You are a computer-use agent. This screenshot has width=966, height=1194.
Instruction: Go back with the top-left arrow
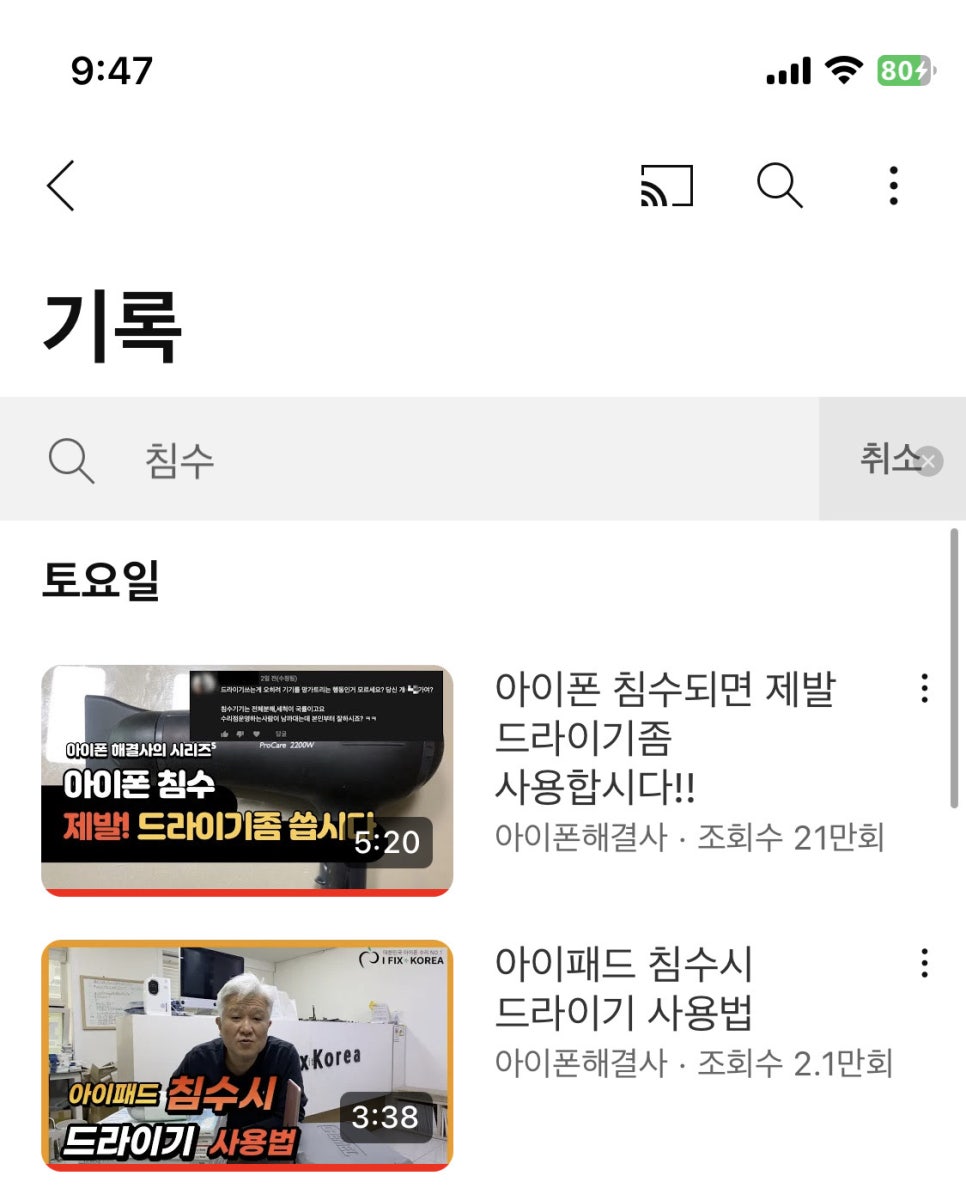(61, 186)
